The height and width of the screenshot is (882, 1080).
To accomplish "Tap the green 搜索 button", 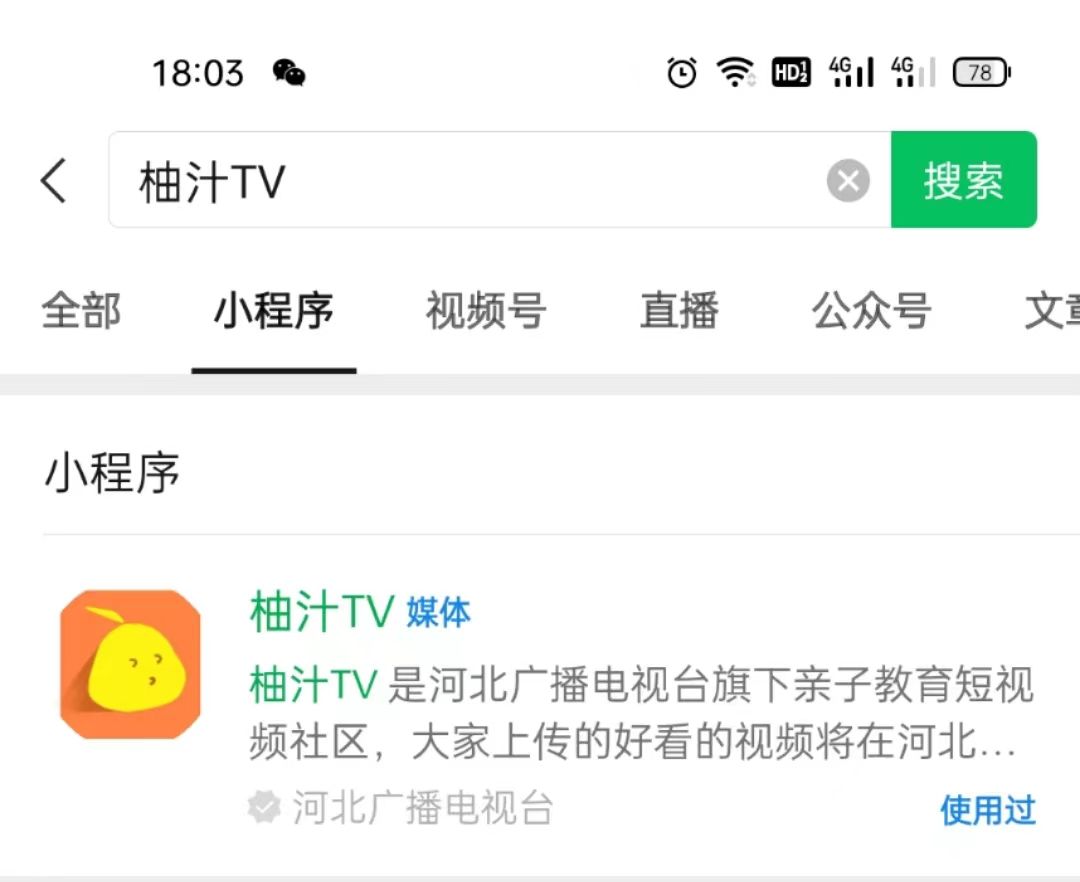I will point(963,181).
